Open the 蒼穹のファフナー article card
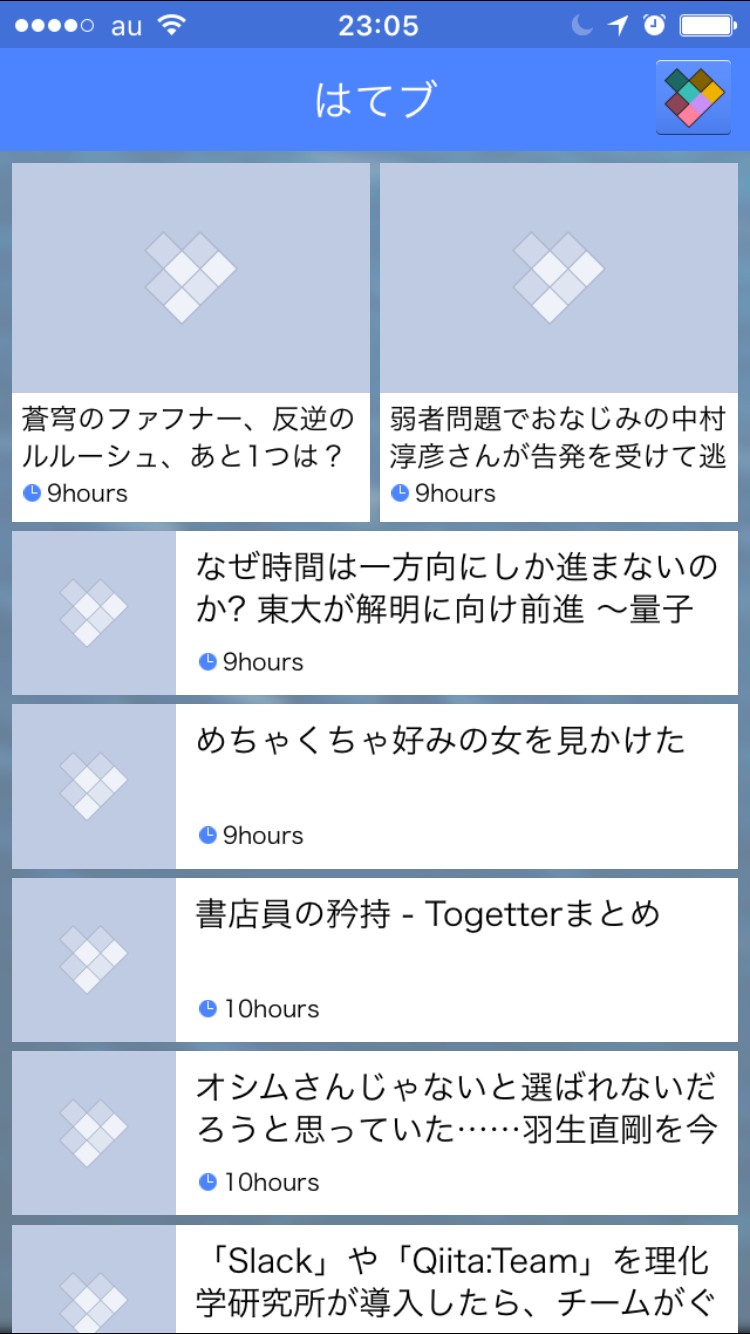750x1334 pixels. point(191,342)
